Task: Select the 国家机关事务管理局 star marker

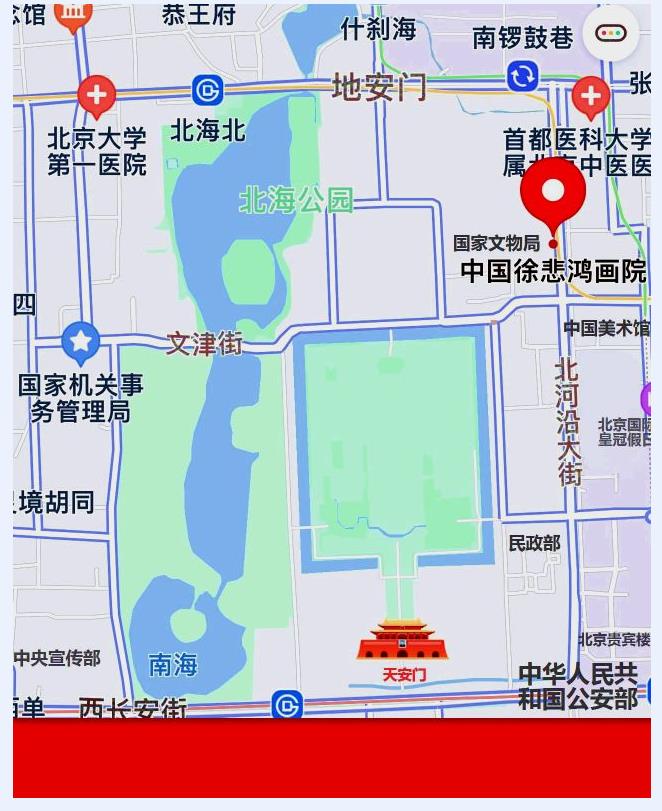Action: 81,342
